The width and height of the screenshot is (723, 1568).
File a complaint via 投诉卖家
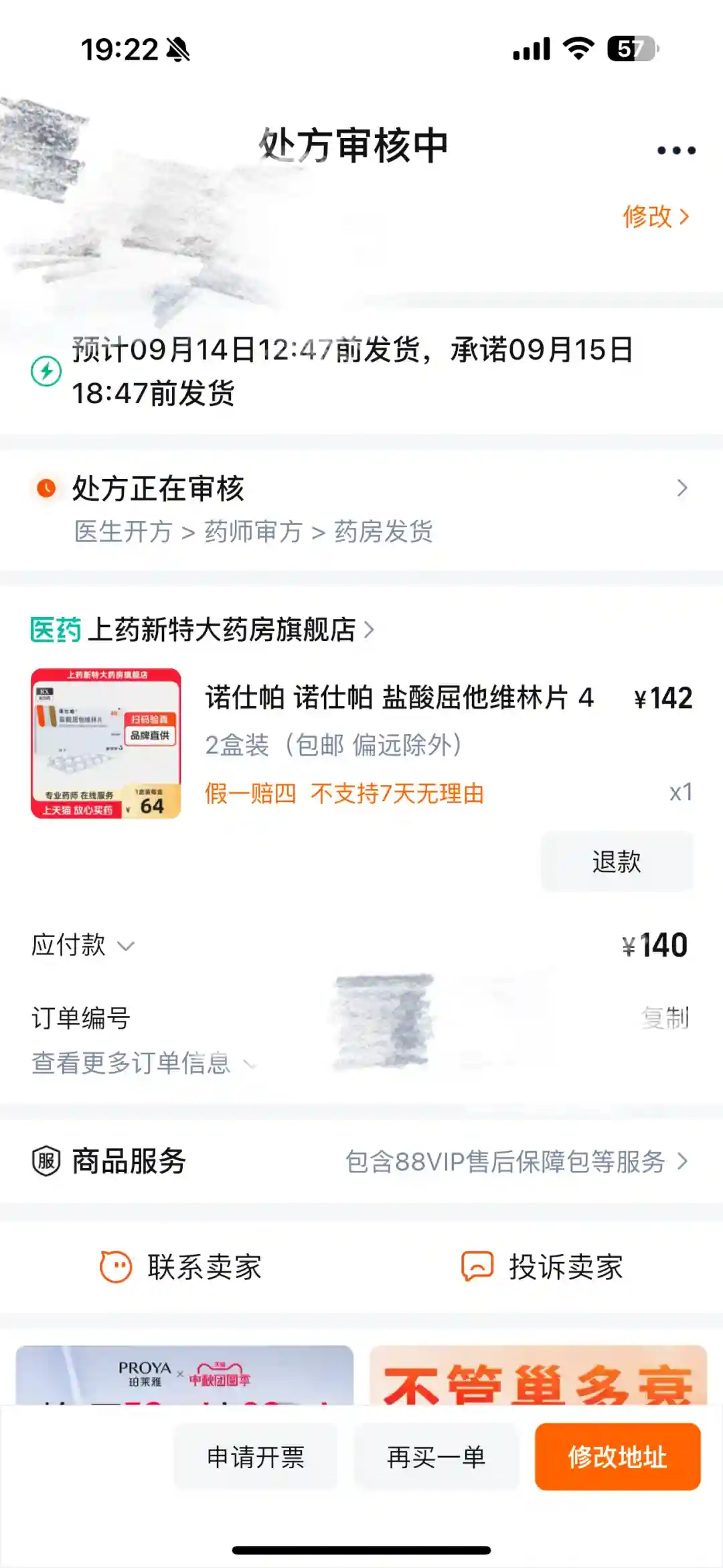[x=542, y=1267]
